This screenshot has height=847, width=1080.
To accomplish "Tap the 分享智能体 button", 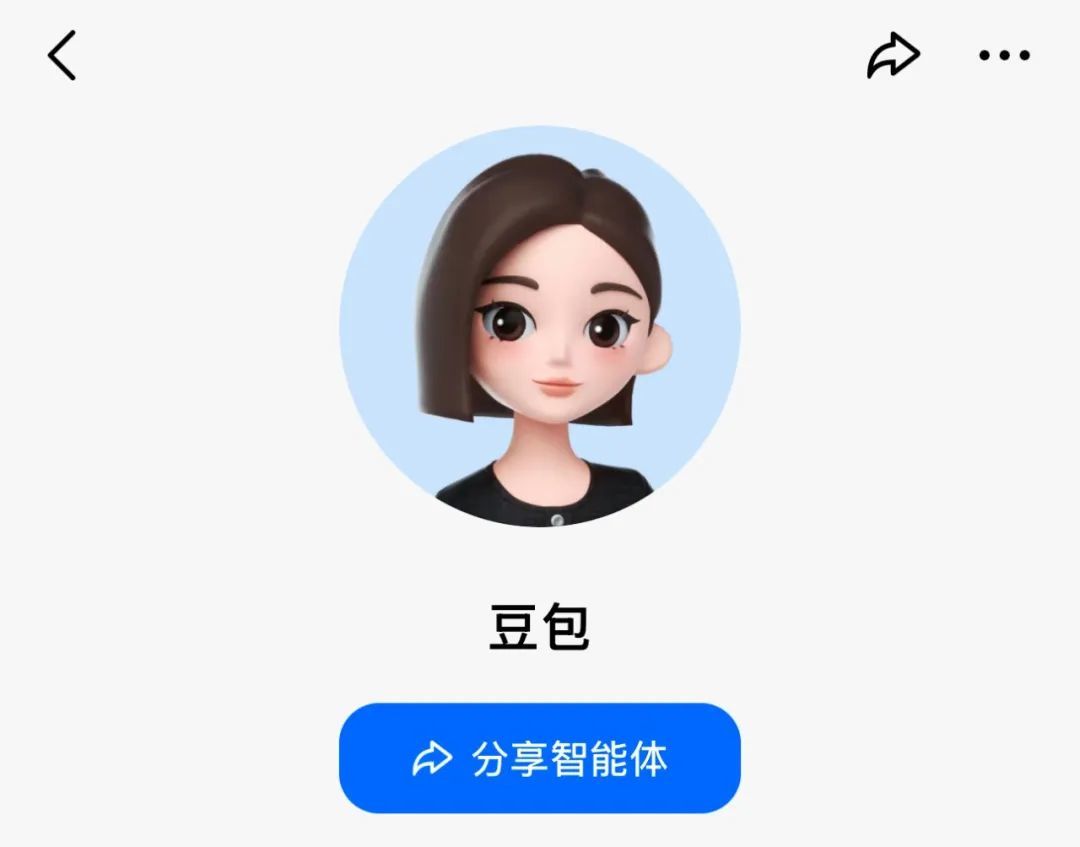I will [x=540, y=759].
